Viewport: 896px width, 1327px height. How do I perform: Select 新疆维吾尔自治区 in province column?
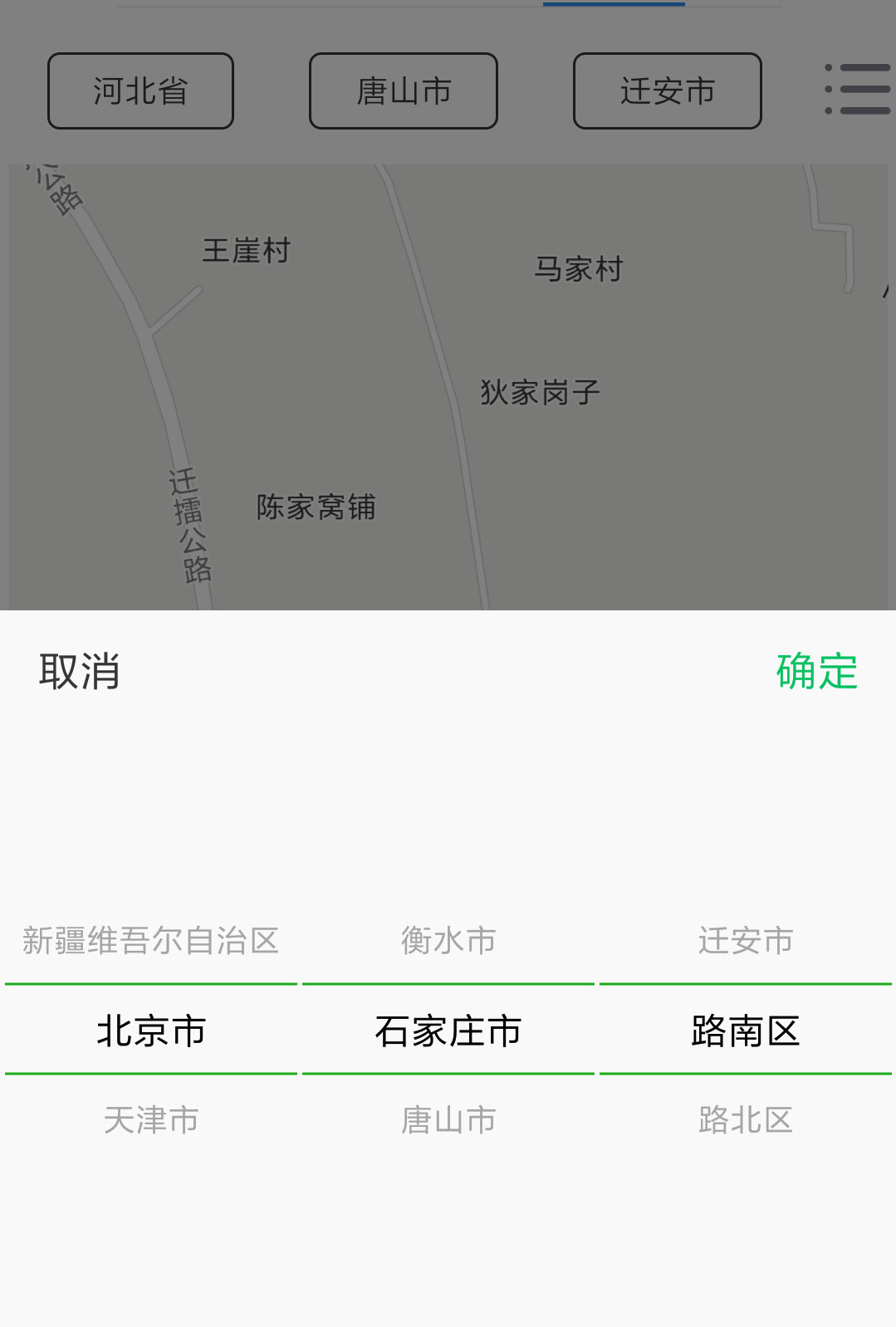pos(150,941)
